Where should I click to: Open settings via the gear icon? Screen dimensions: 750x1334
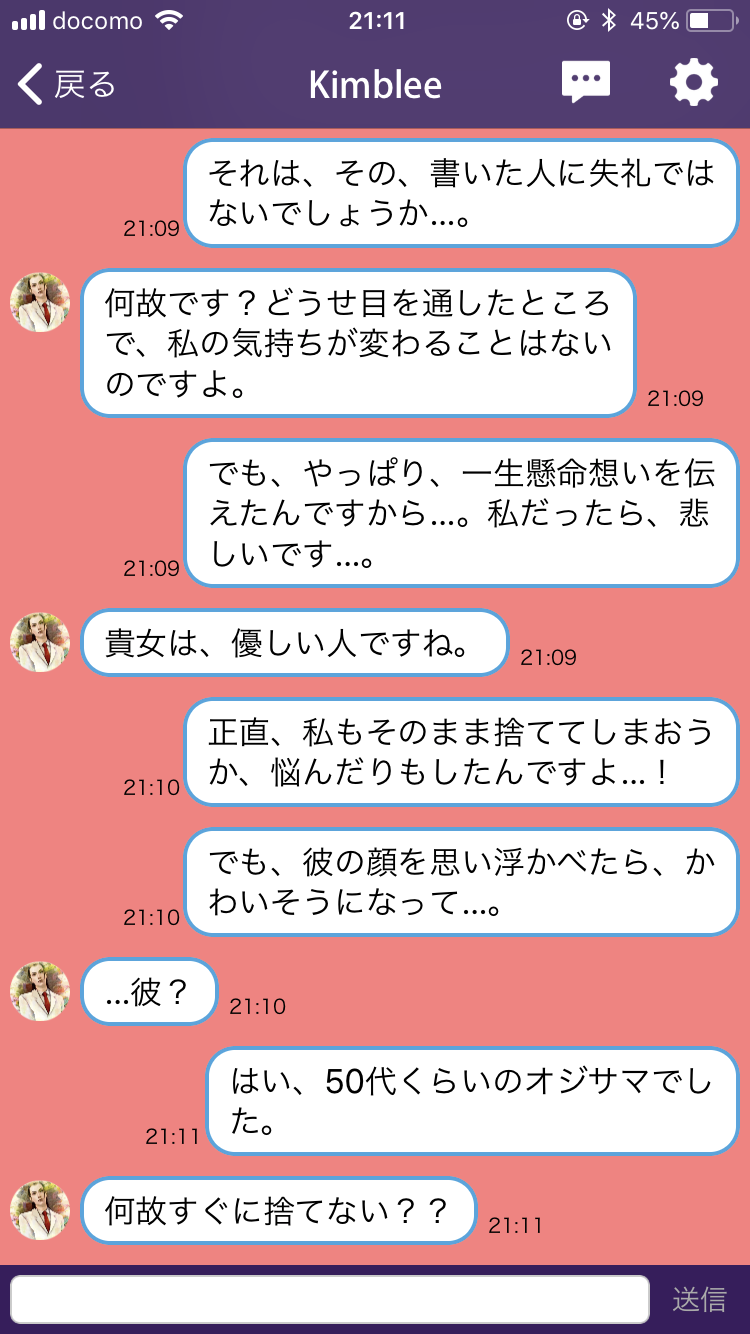pyautogui.click(x=694, y=83)
